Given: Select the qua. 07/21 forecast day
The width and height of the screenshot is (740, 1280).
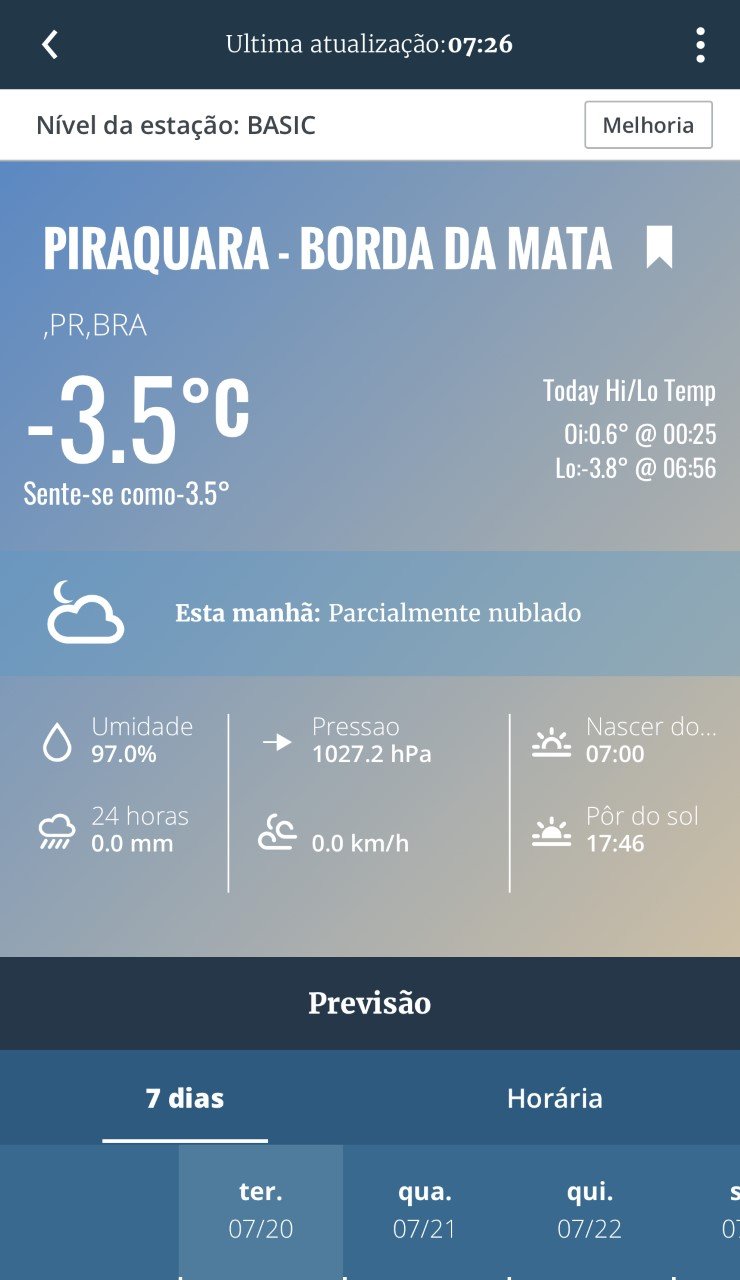Looking at the screenshot, I should pos(425,1211).
